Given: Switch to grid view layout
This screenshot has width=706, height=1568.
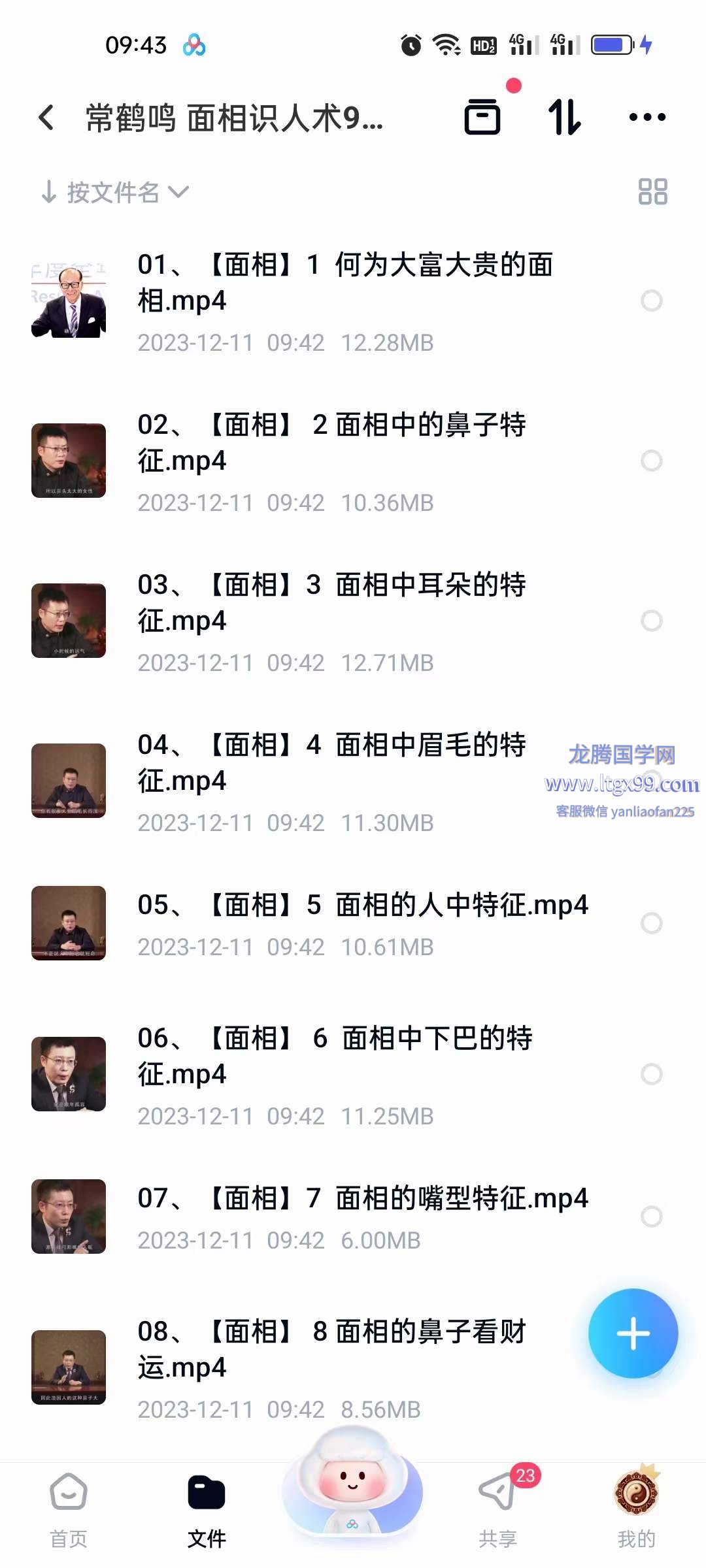Looking at the screenshot, I should [x=652, y=192].
